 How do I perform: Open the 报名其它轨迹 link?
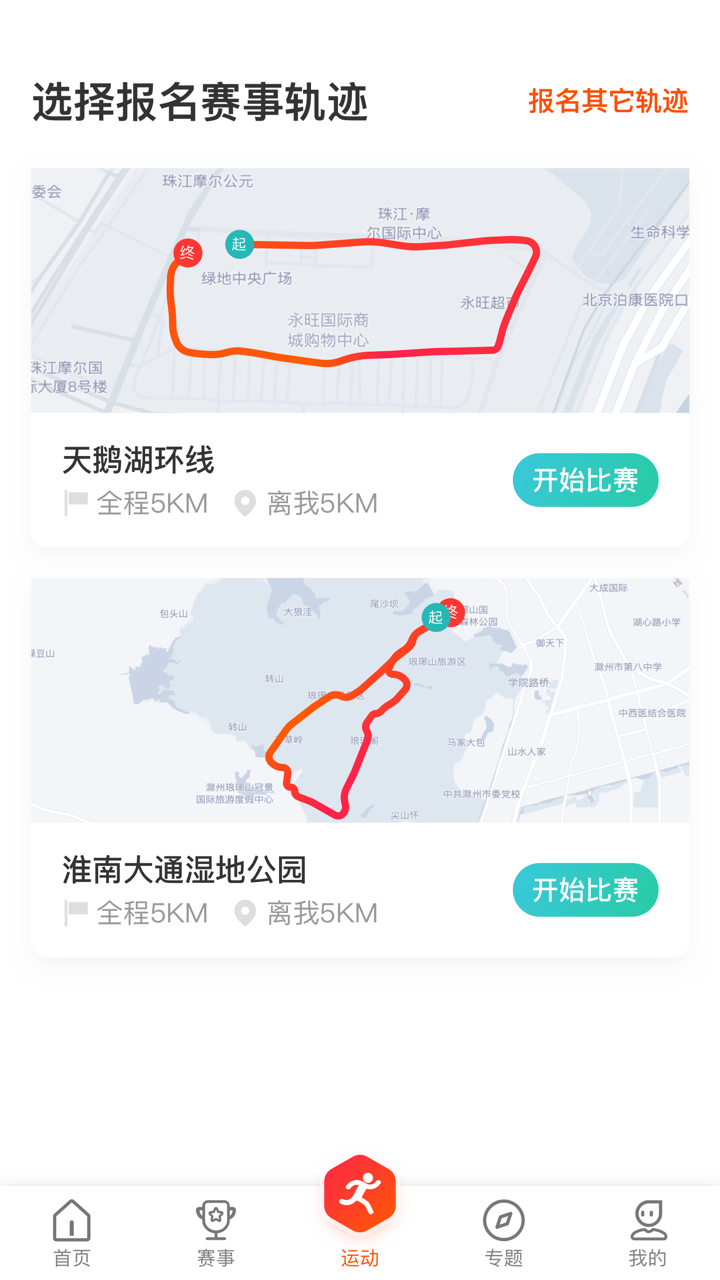click(x=606, y=102)
